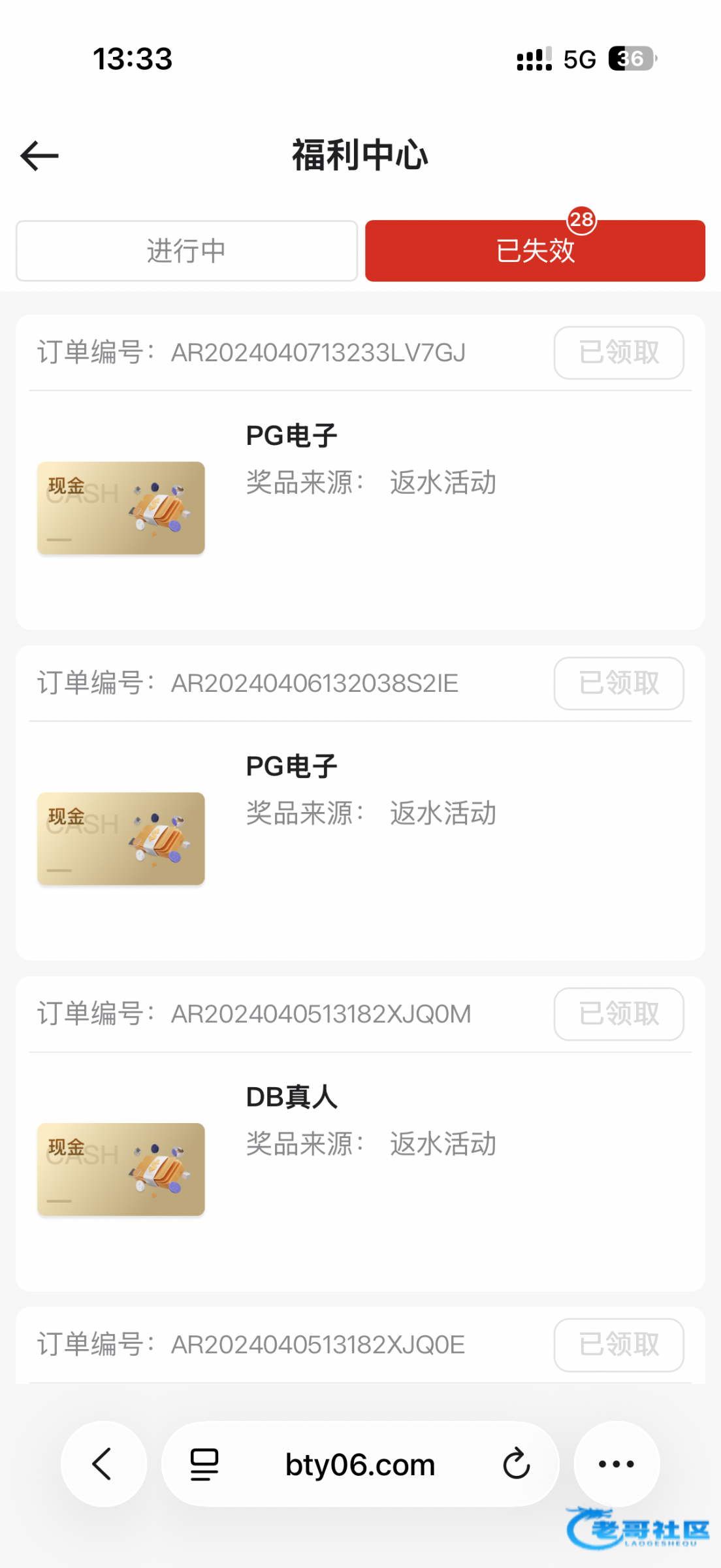Reload the current web page
This screenshot has height=1568, width=721.
coord(516,1463)
